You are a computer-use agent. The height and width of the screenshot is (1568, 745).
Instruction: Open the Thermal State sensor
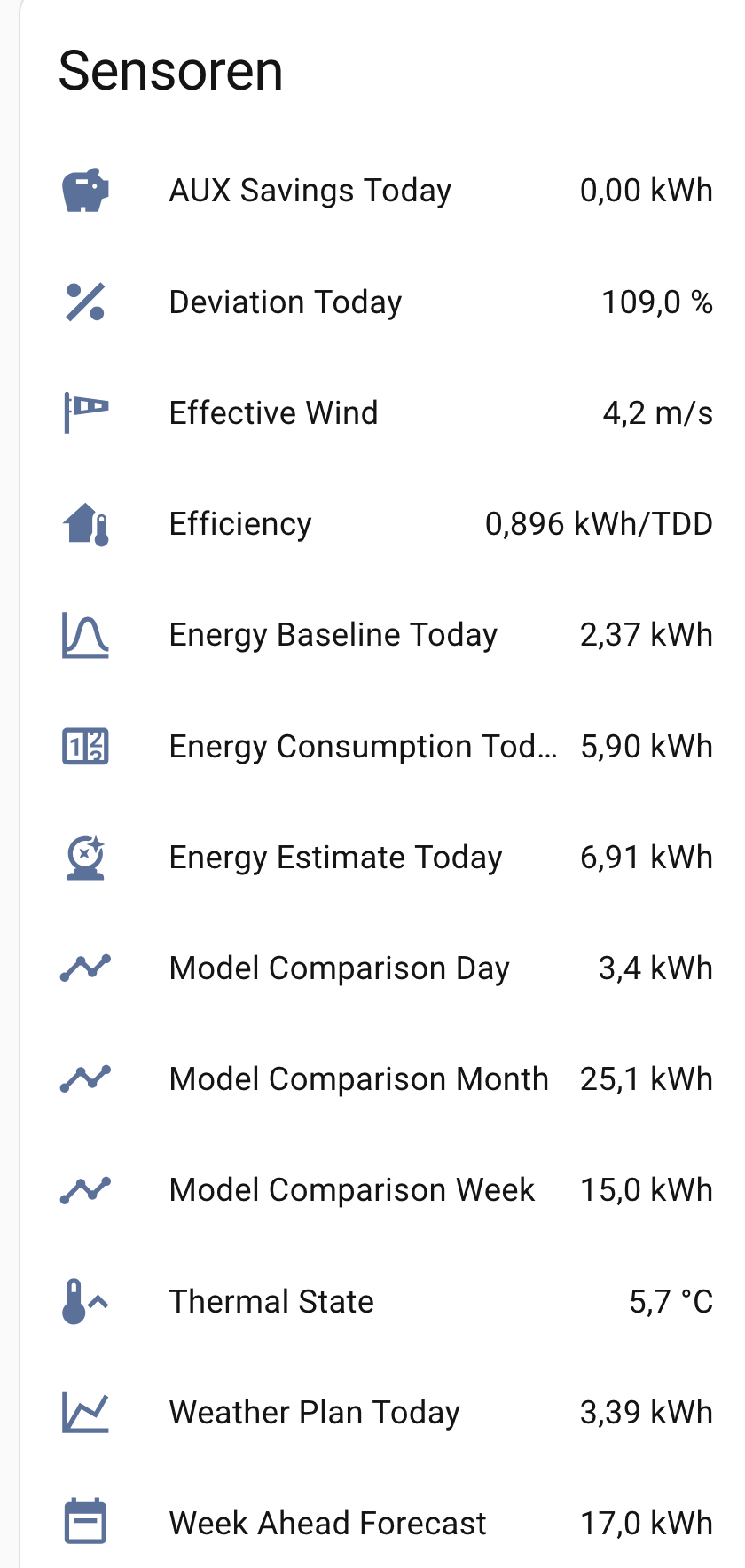(271, 1302)
